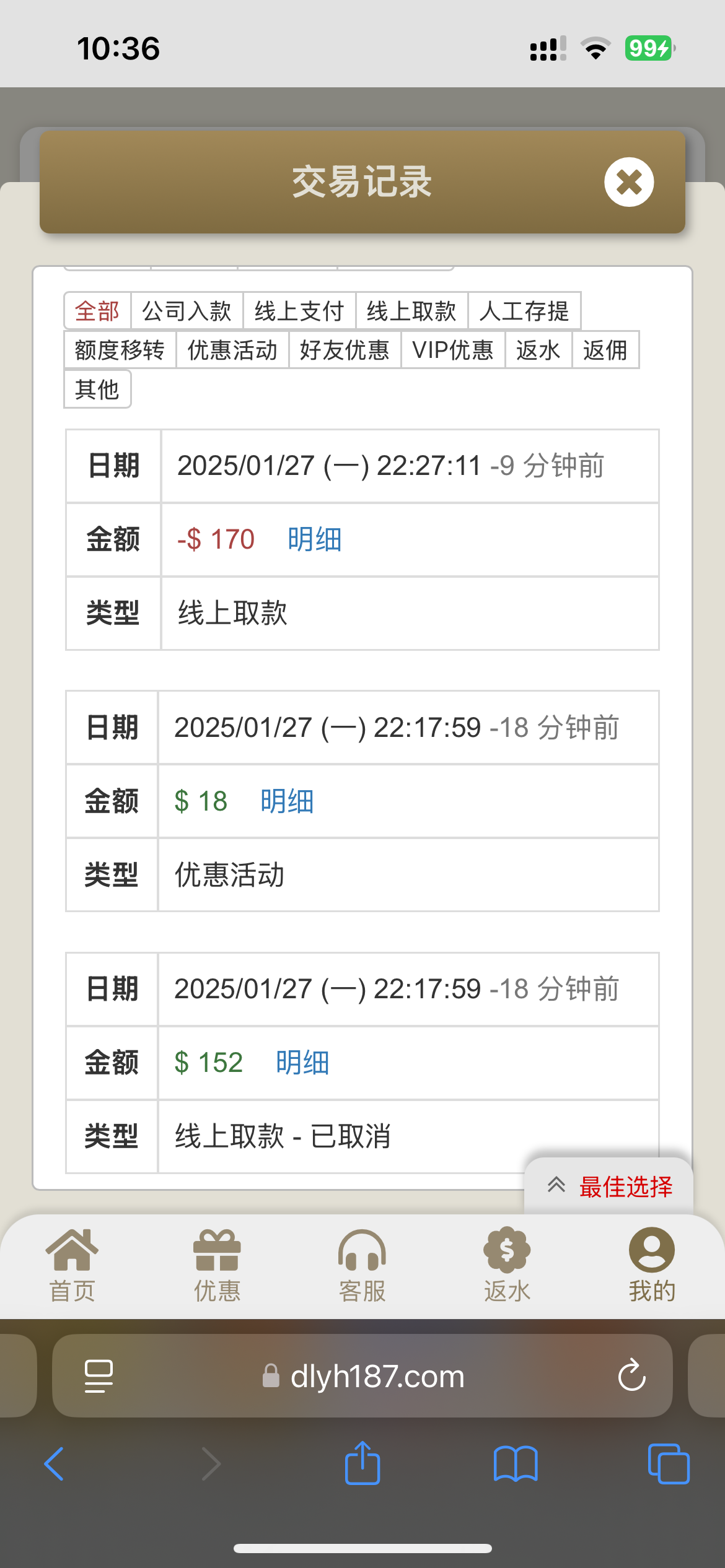Show 好友优惠 records
Viewport: 725px width, 1568px height.
click(x=345, y=350)
